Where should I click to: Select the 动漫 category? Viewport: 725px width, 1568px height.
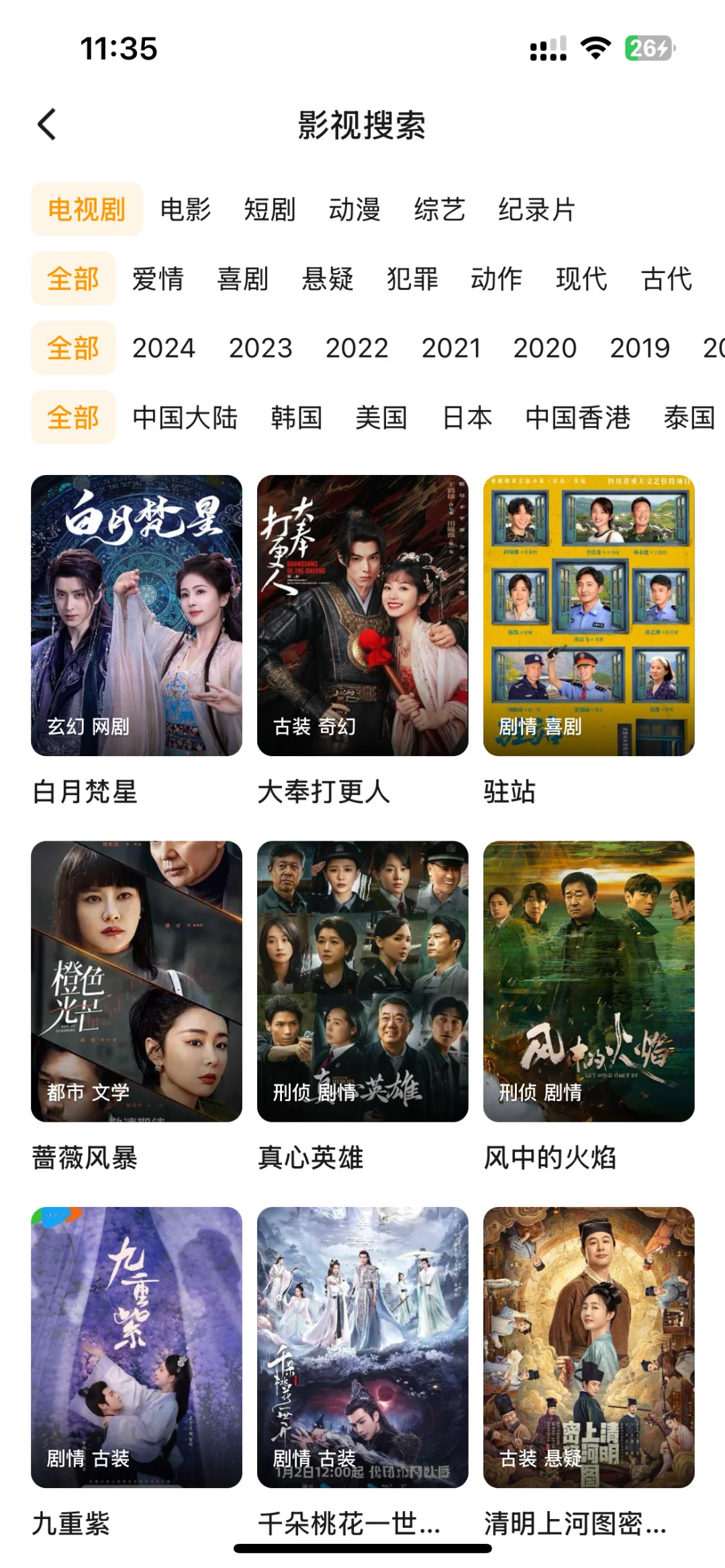coord(354,209)
